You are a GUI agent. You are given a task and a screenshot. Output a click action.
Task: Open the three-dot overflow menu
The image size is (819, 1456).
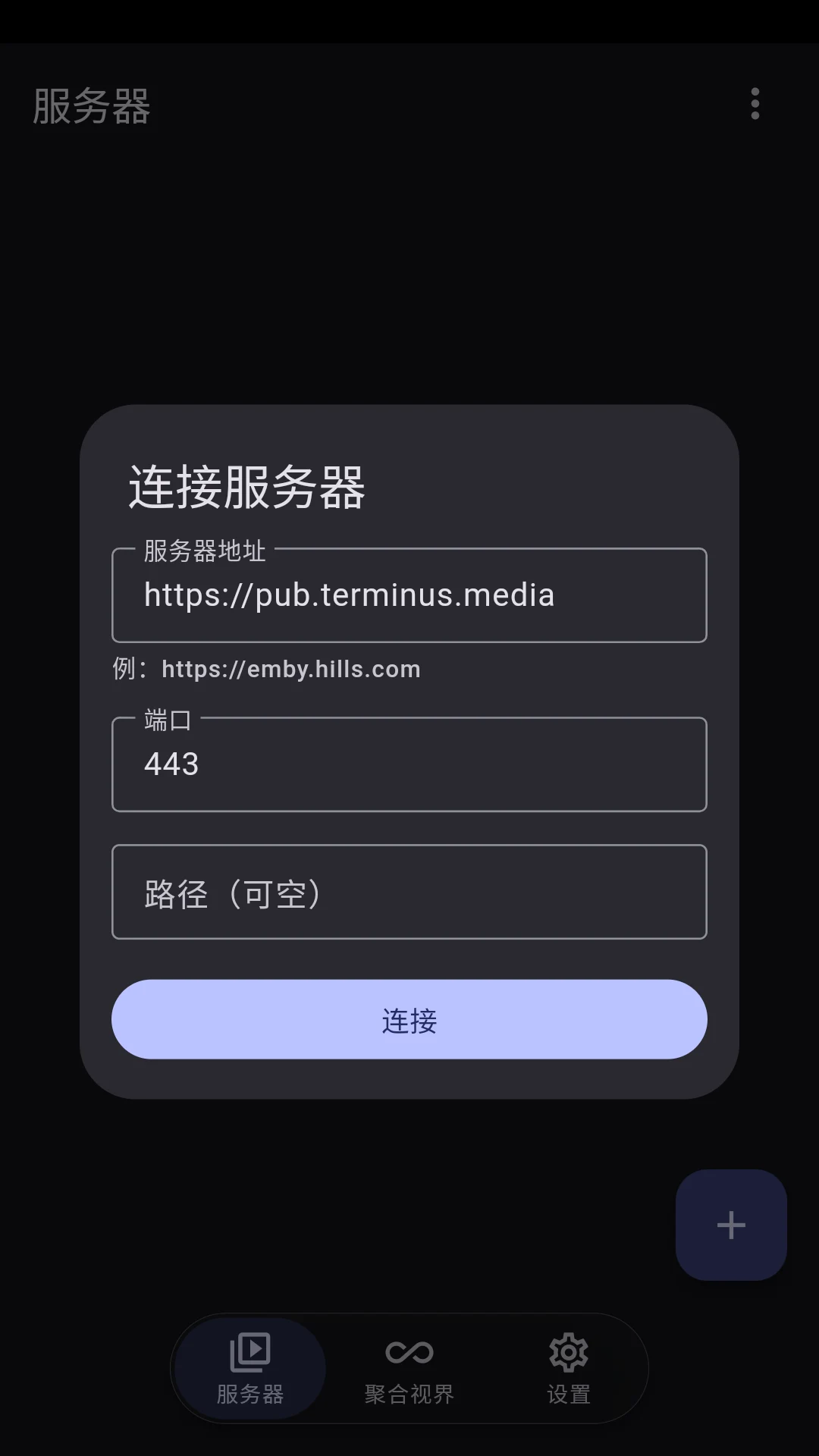click(x=755, y=104)
